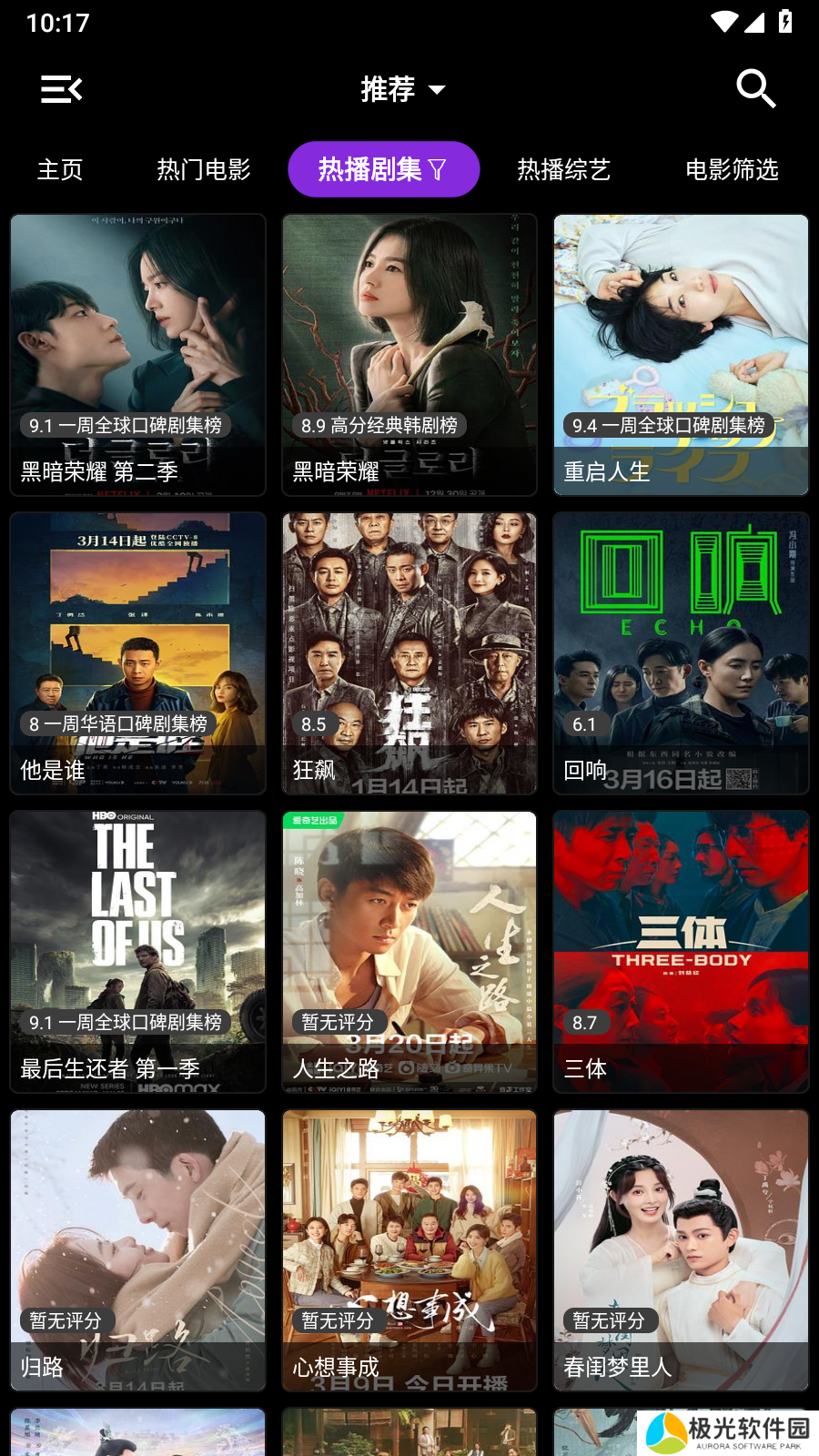Select the 他是谁 series
This screenshot has width=819, height=1456.
(138, 653)
